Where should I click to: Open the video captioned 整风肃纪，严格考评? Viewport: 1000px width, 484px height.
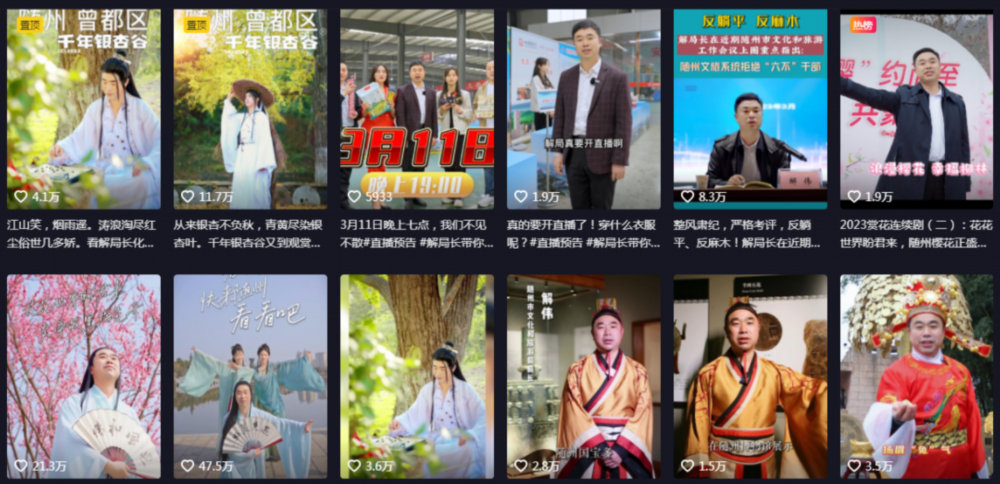click(750, 110)
